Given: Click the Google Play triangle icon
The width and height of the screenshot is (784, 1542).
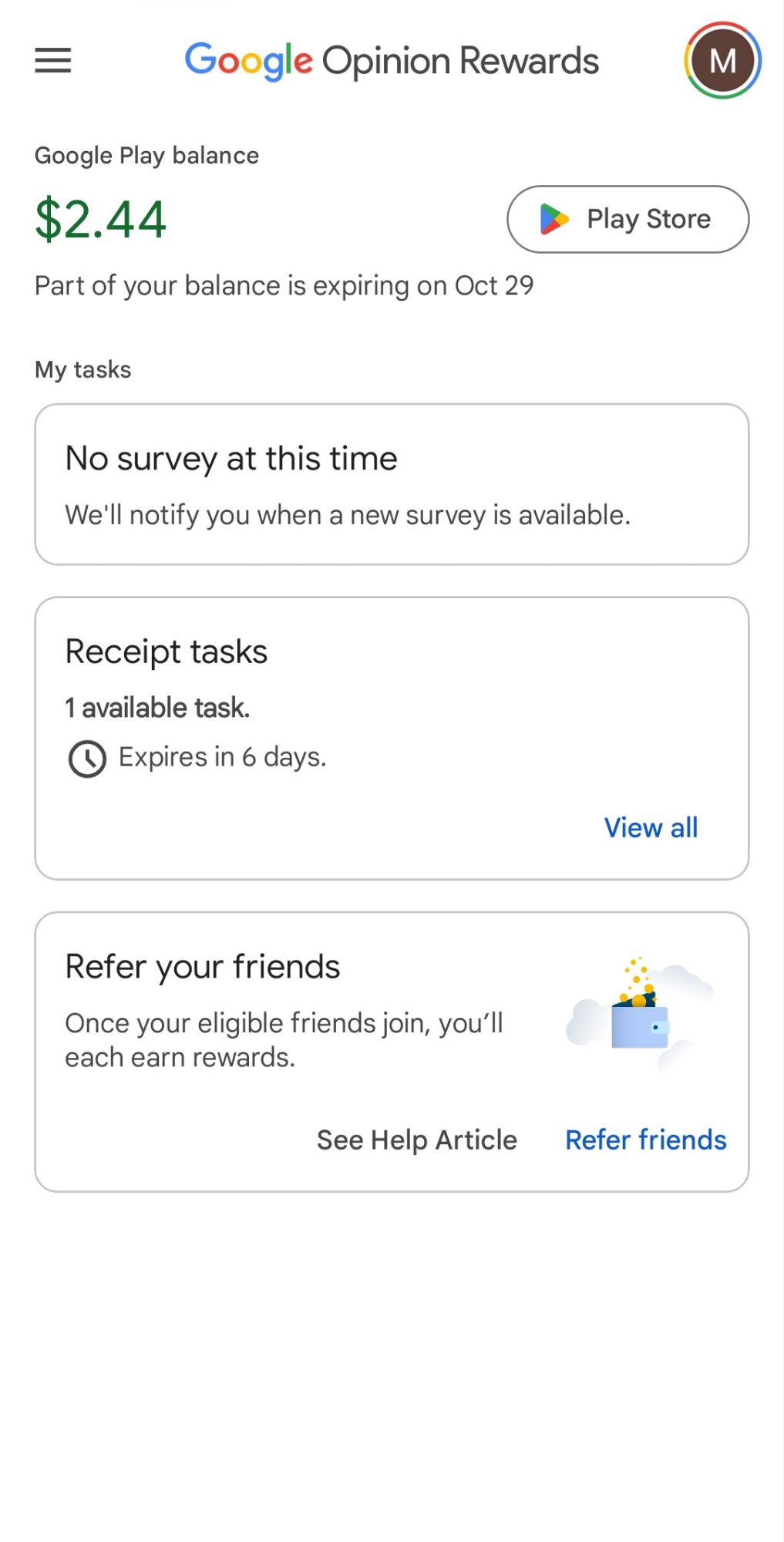Looking at the screenshot, I should [x=552, y=219].
